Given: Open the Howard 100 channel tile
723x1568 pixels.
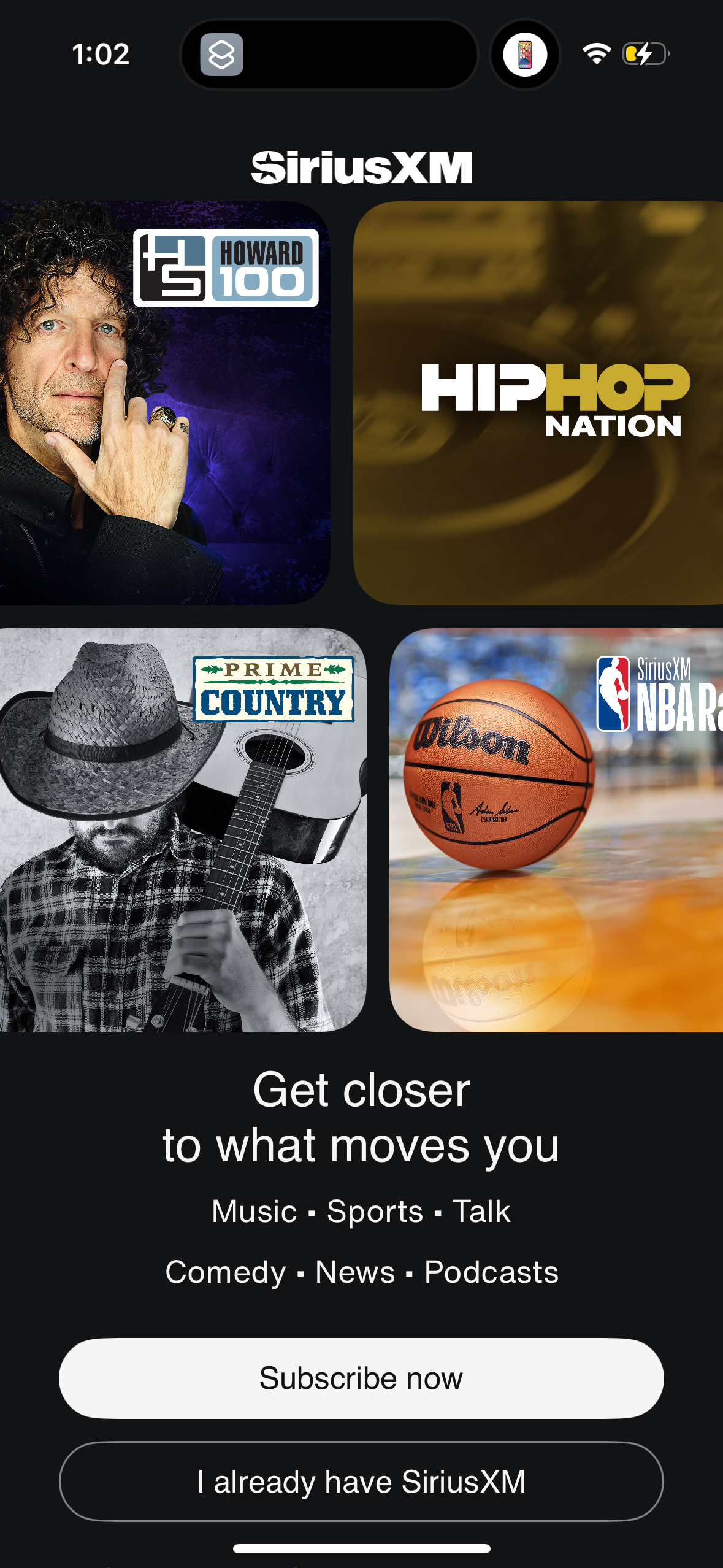Looking at the screenshot, I should [166, 405].
